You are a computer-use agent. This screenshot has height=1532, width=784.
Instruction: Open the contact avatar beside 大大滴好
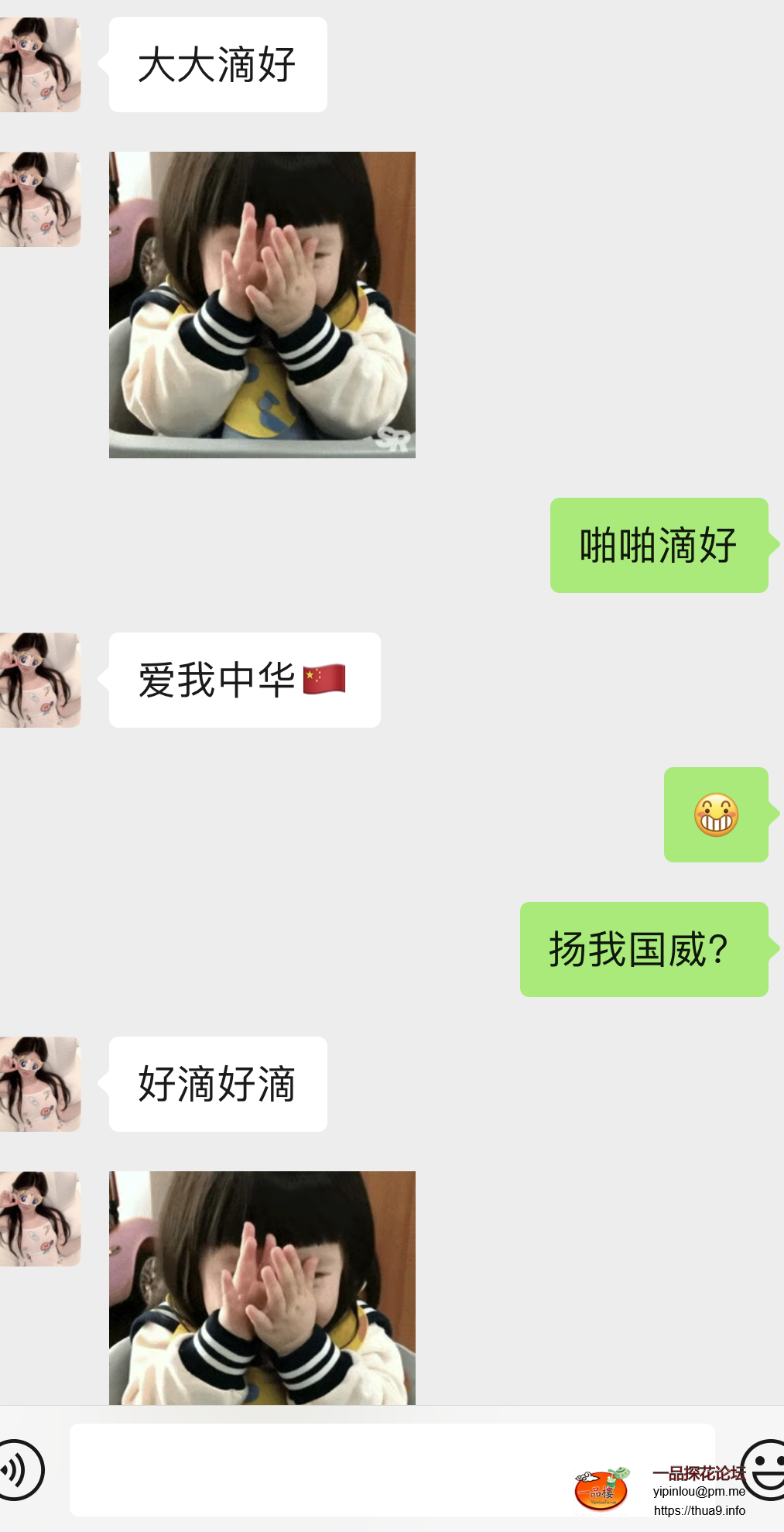(39, 65)
